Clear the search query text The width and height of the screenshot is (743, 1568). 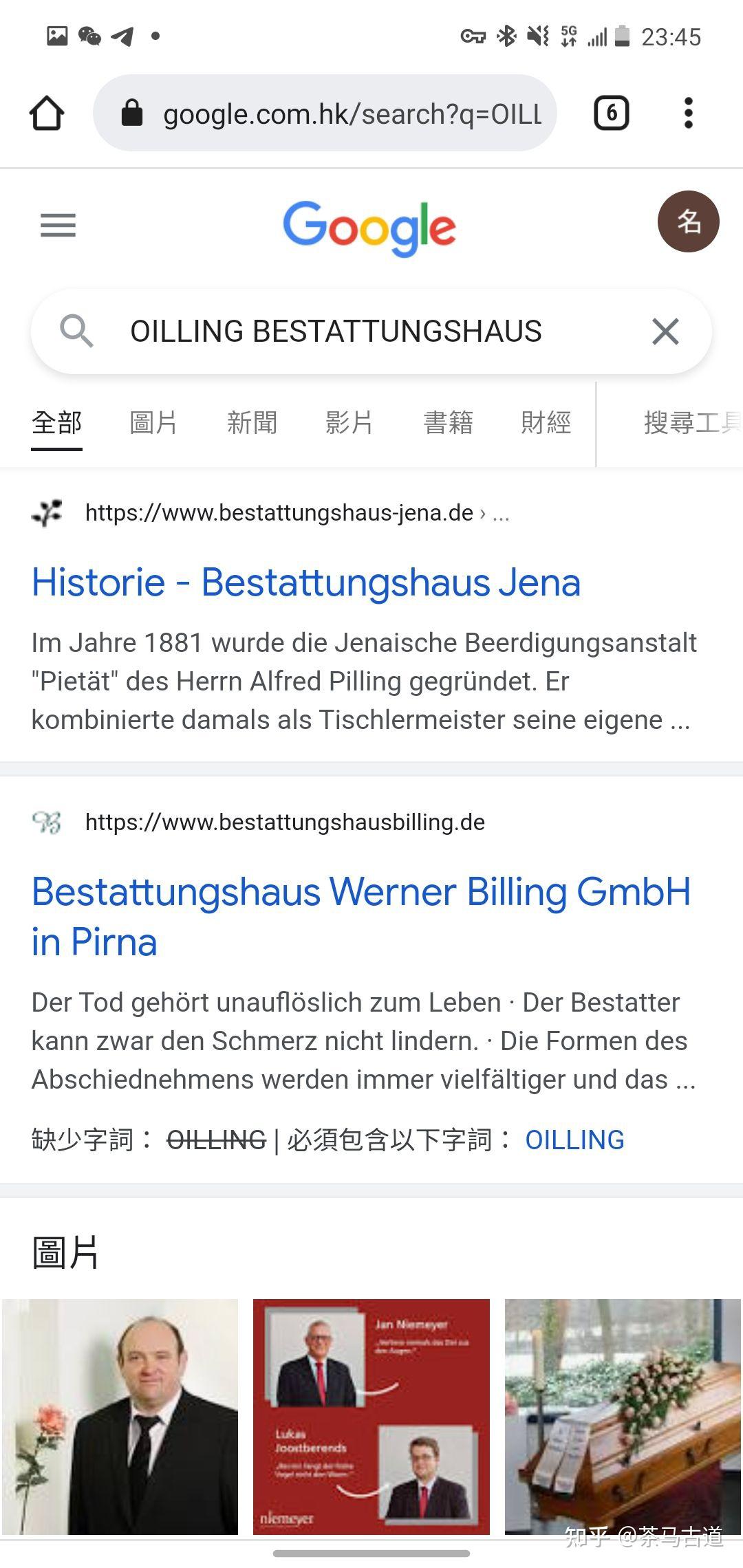pos(665,331)
